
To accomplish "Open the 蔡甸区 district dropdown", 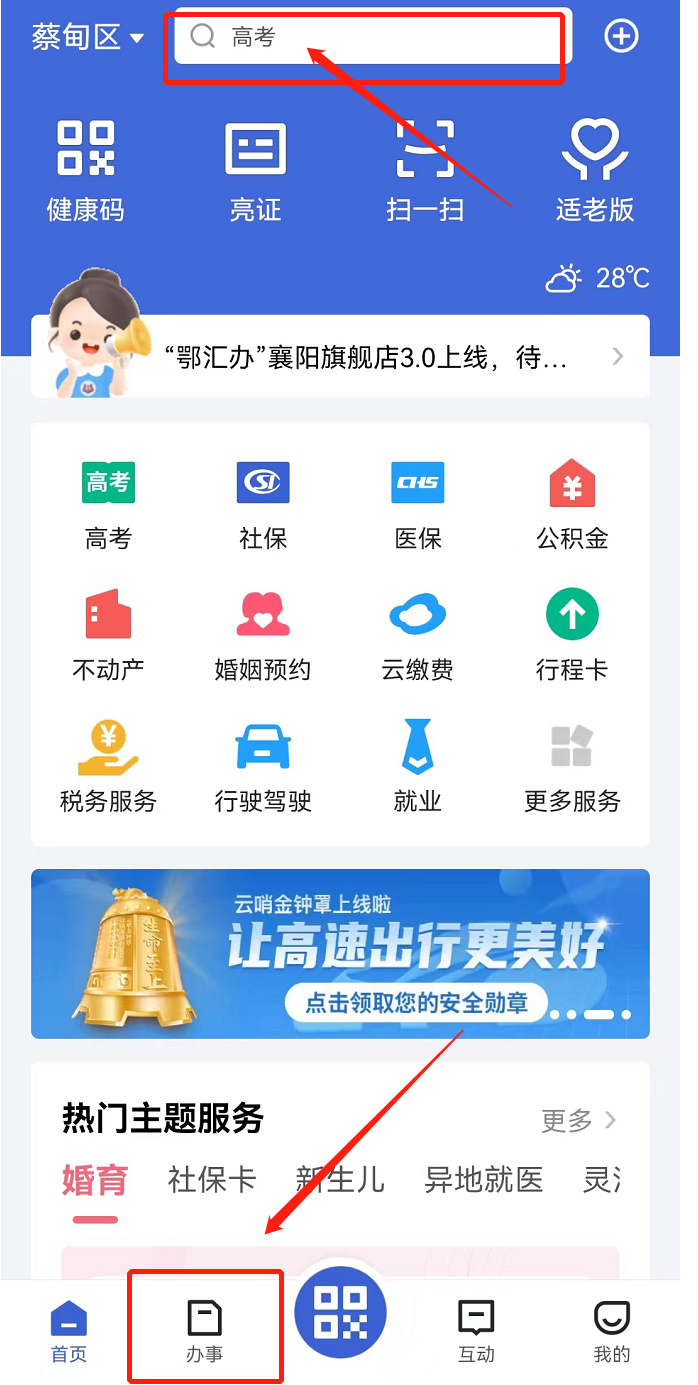I will (87, 38).
